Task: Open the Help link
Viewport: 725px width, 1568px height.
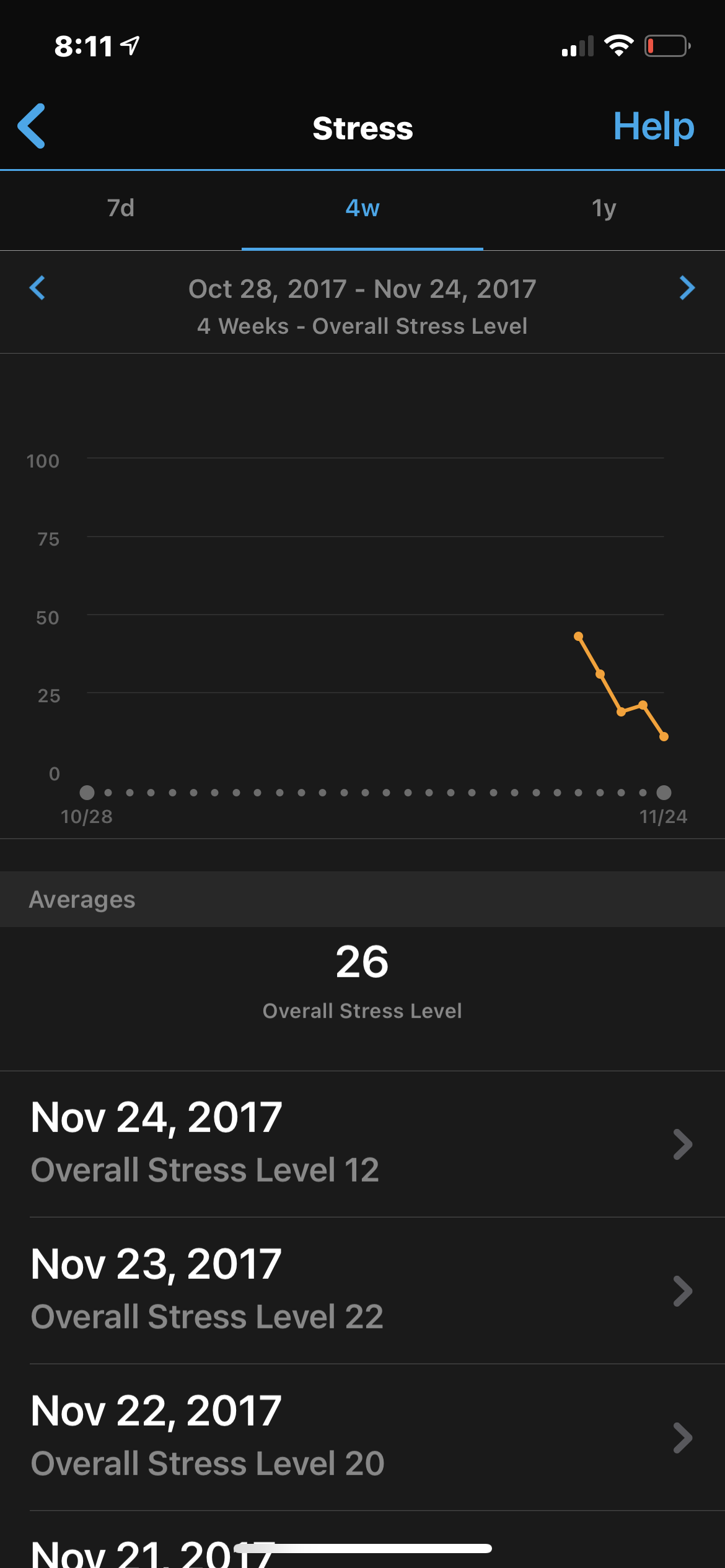Action: tap(653, 126)
